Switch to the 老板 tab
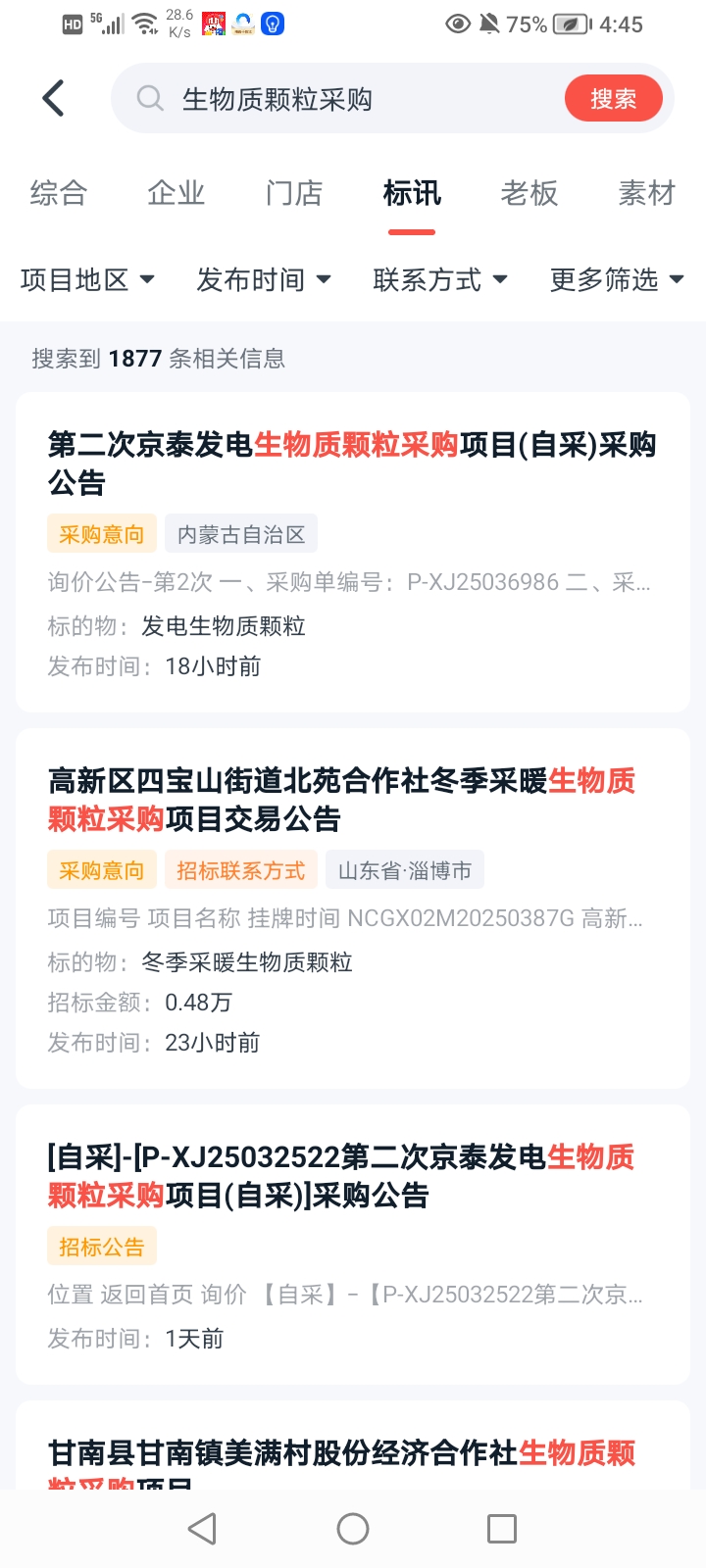The width and height of the screenshot is (706, 1568). [529, 193]
